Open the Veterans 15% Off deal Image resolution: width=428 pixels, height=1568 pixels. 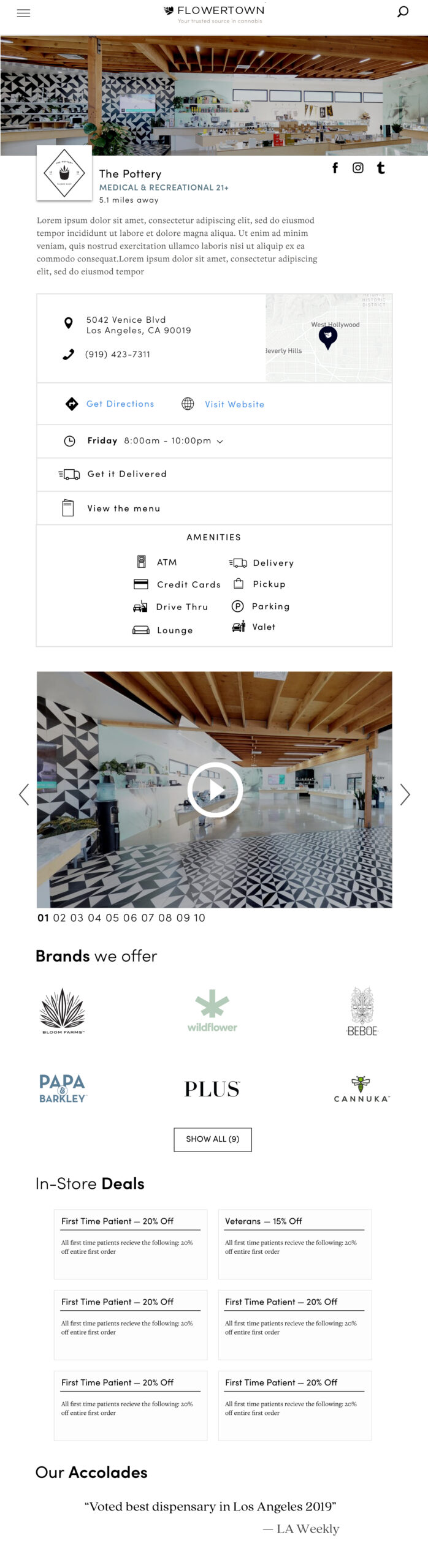point(294,1243)
